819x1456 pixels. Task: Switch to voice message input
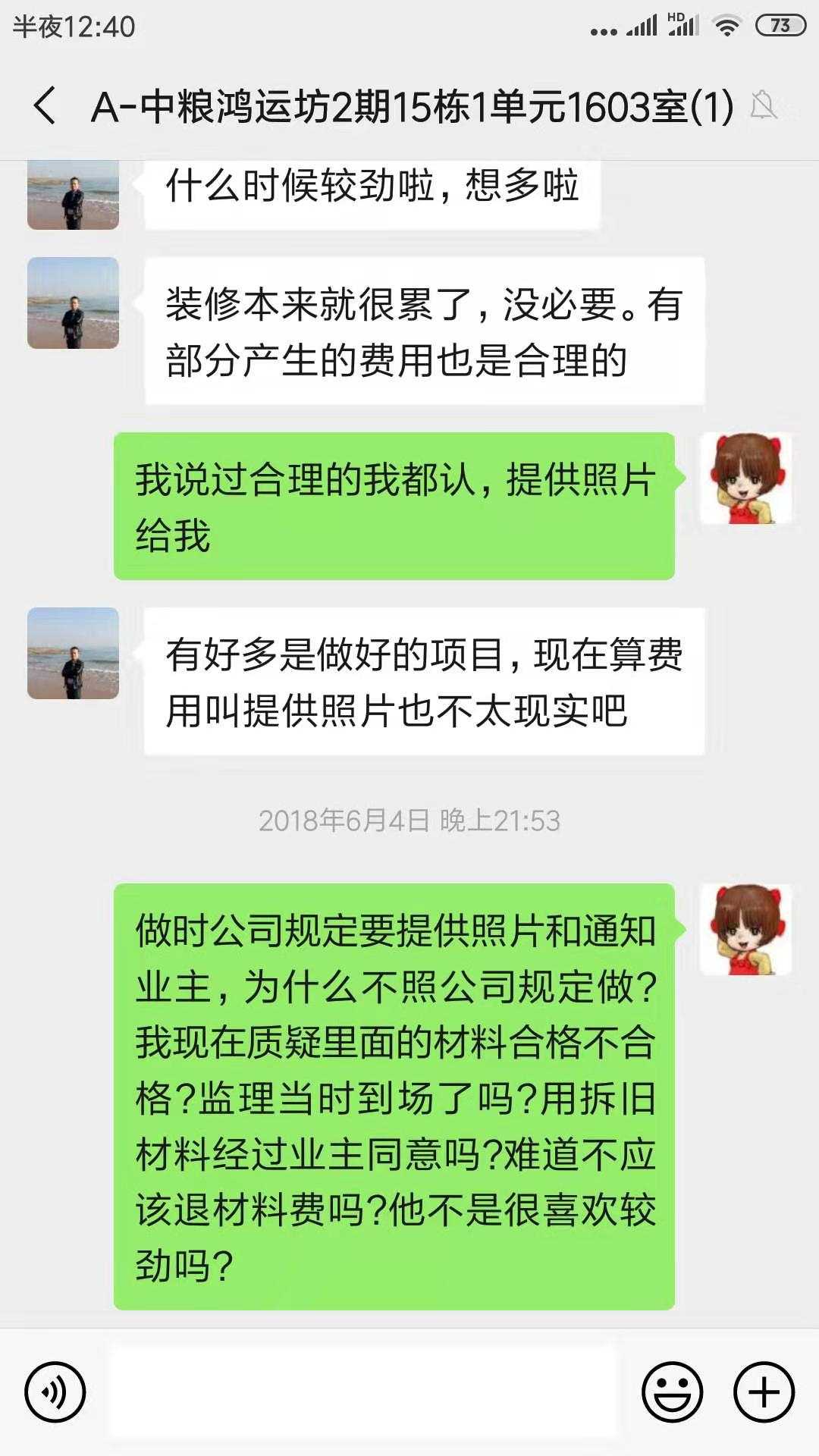point(55,1392)
